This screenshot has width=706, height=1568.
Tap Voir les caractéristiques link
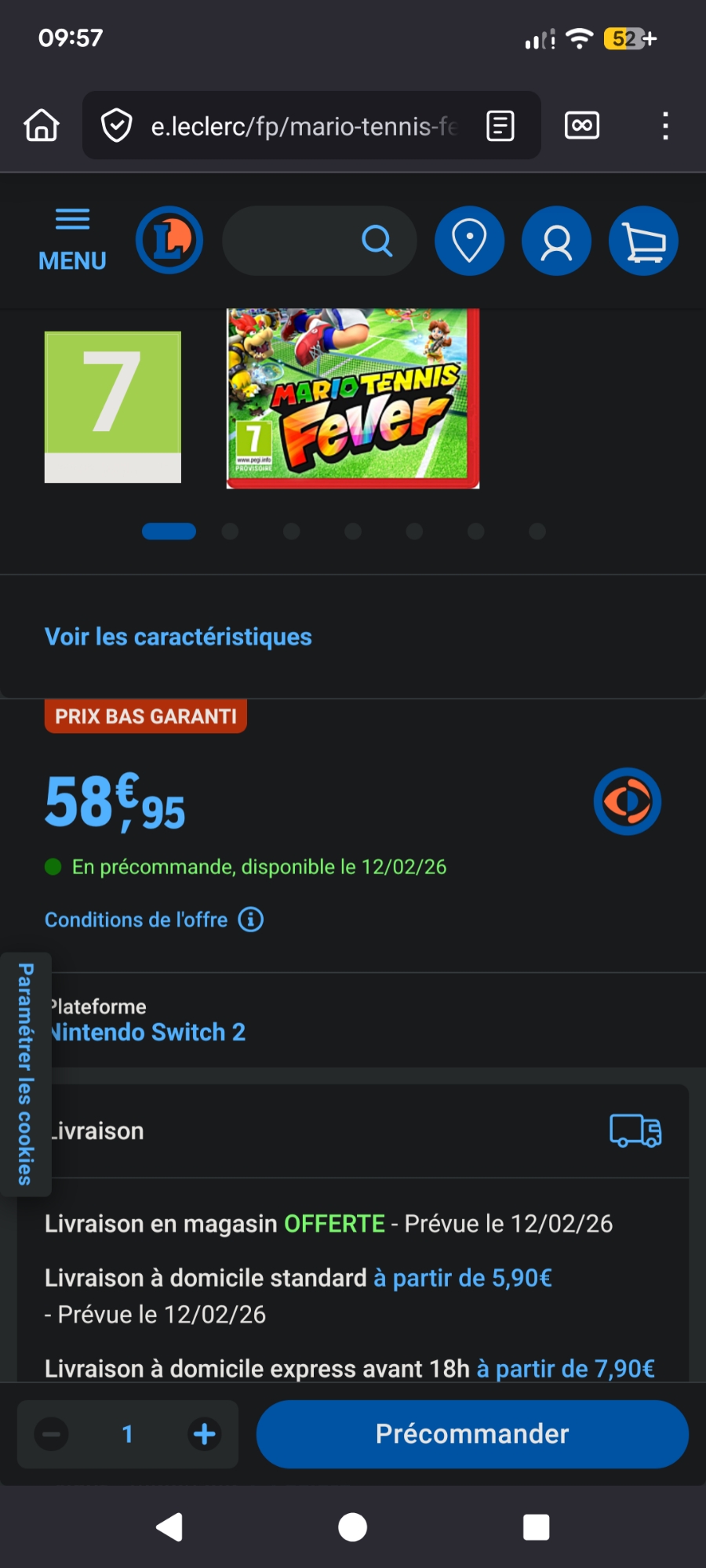(x=178, y=637)
